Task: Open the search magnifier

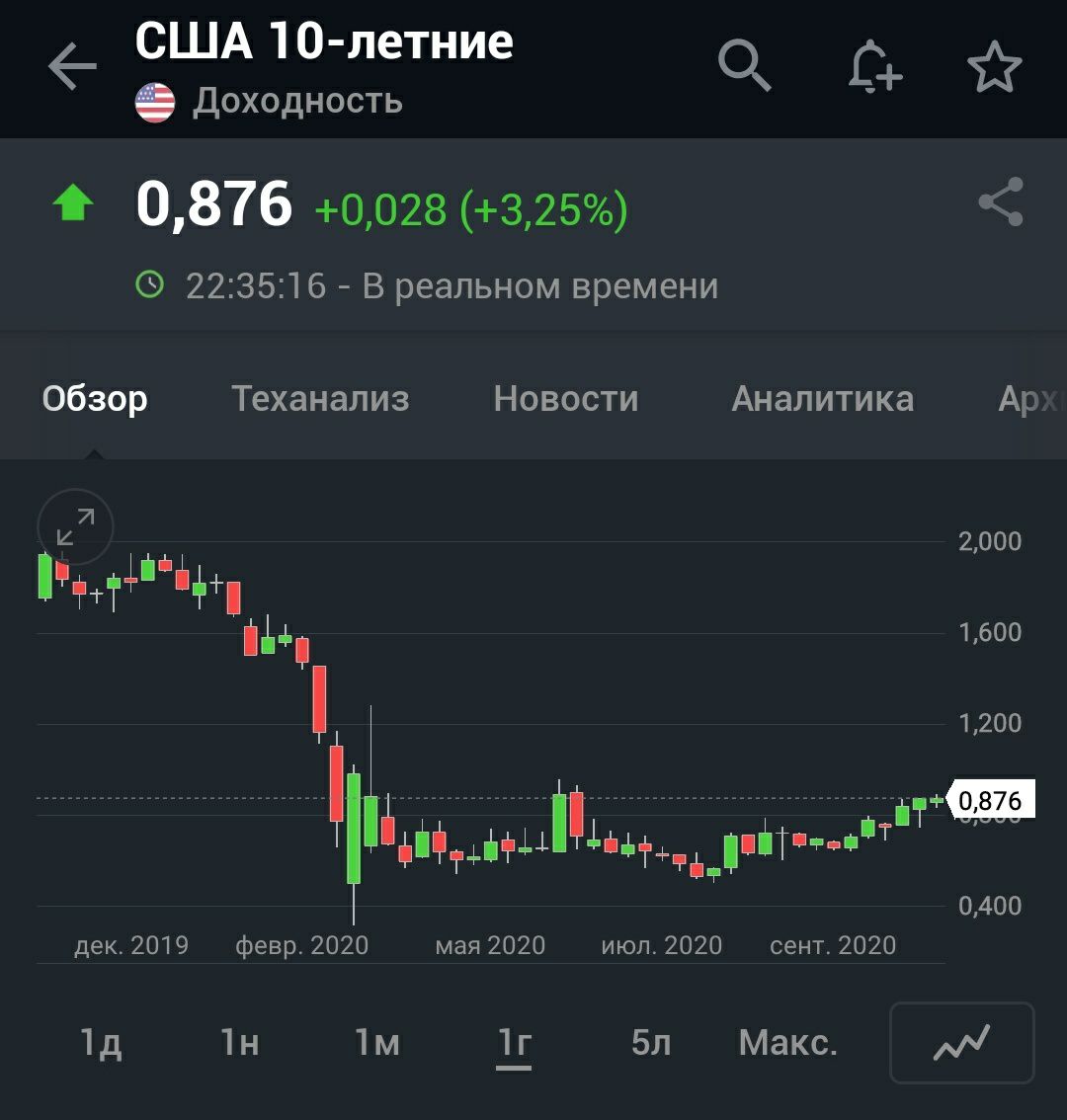Action: (x=744, y=67)
